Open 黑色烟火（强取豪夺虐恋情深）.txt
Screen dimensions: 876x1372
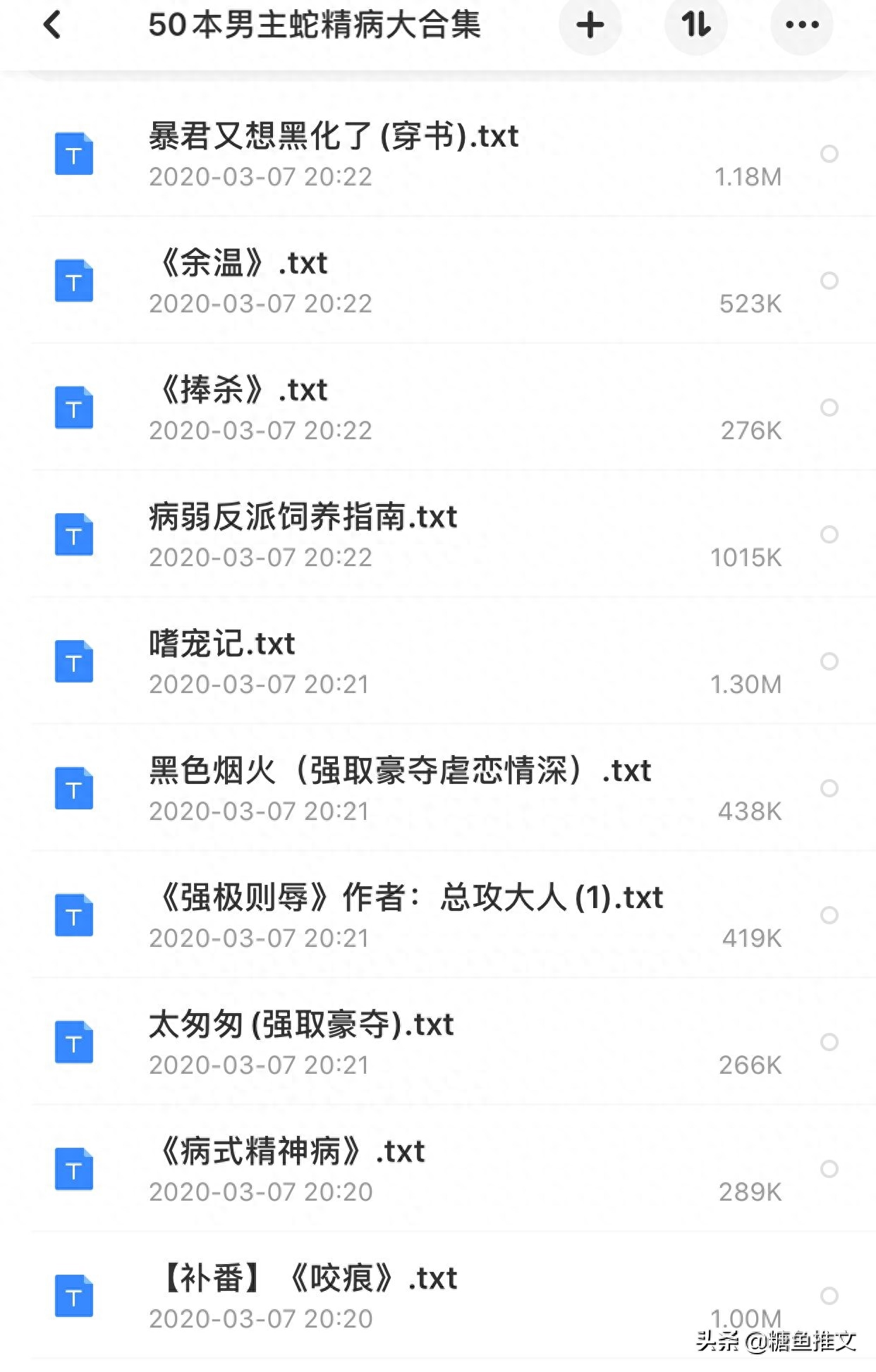[x=399, y=771]
